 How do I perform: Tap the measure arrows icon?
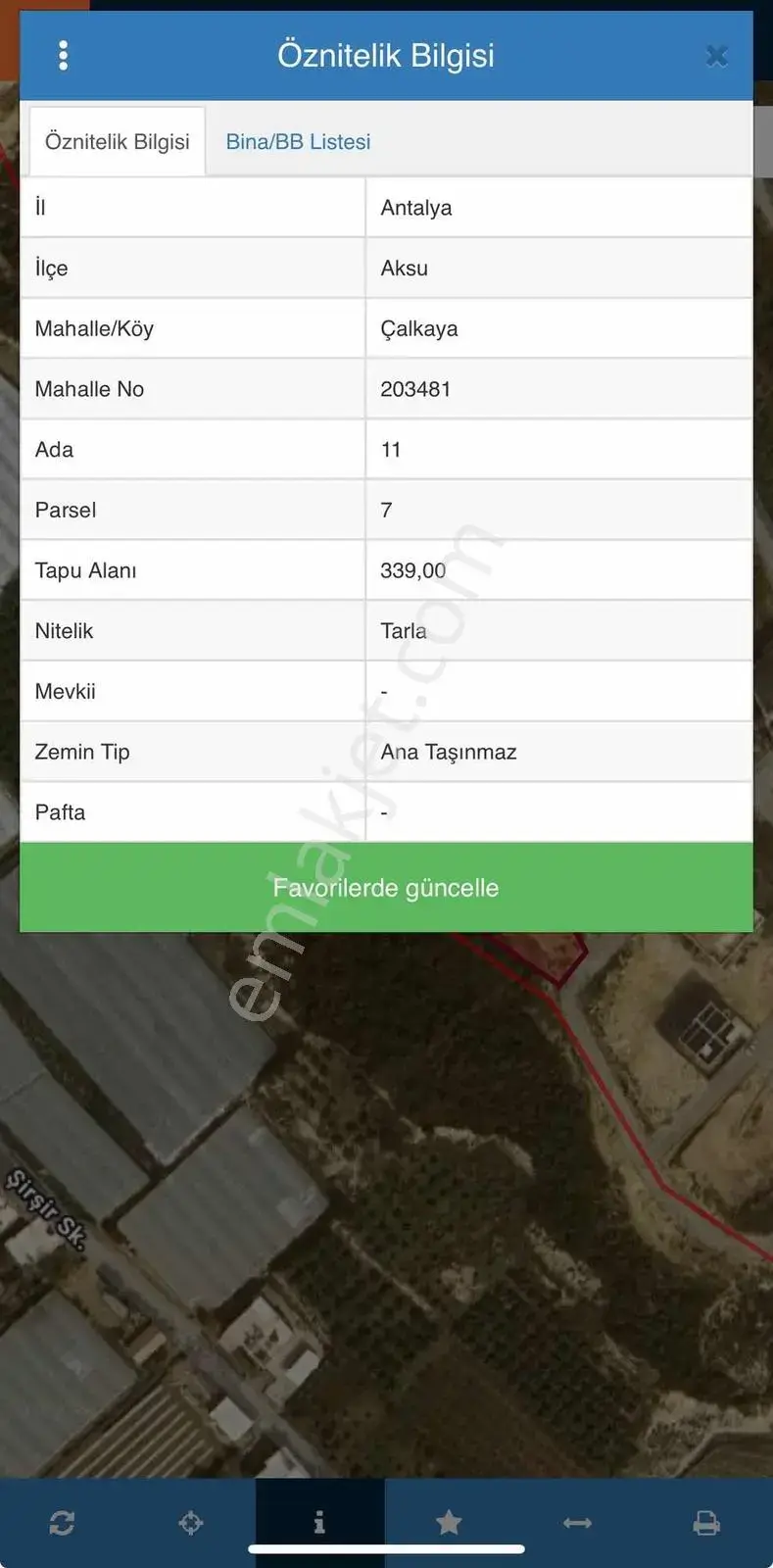click(x=577, y=1523)
